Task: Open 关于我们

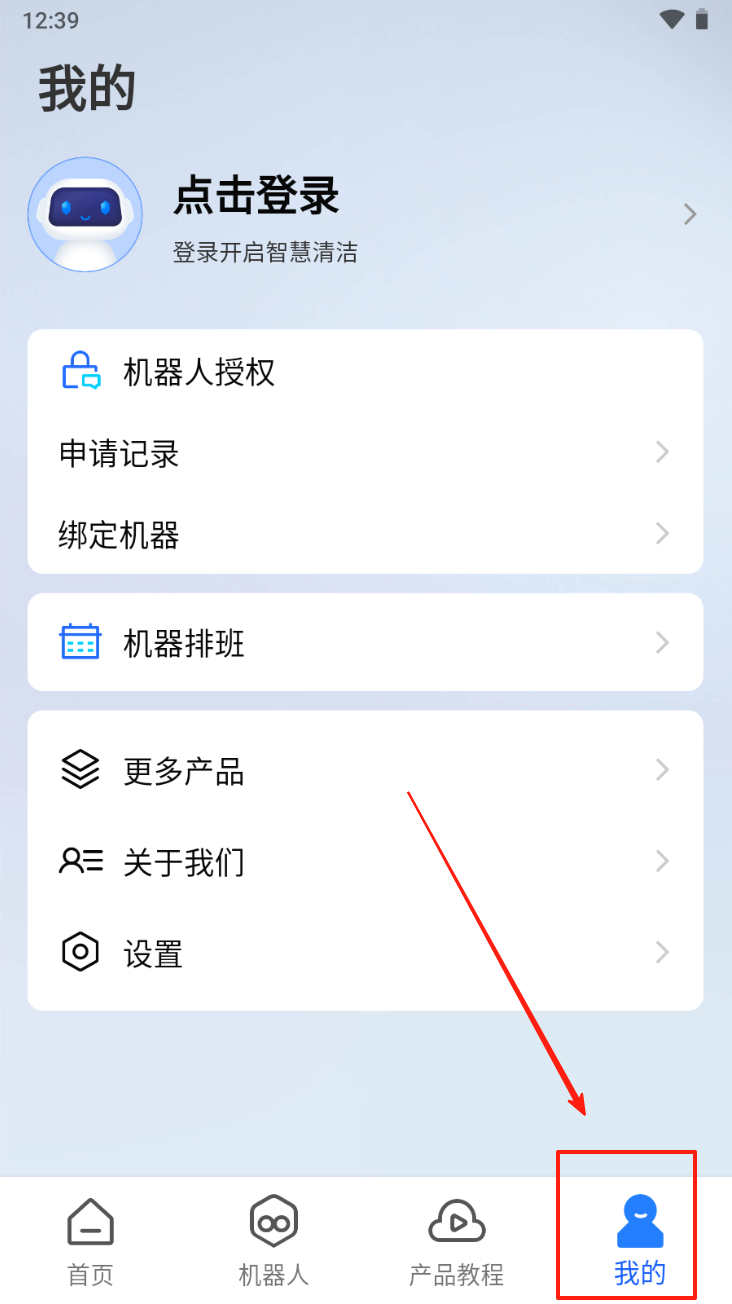Action: coord(365,861)
